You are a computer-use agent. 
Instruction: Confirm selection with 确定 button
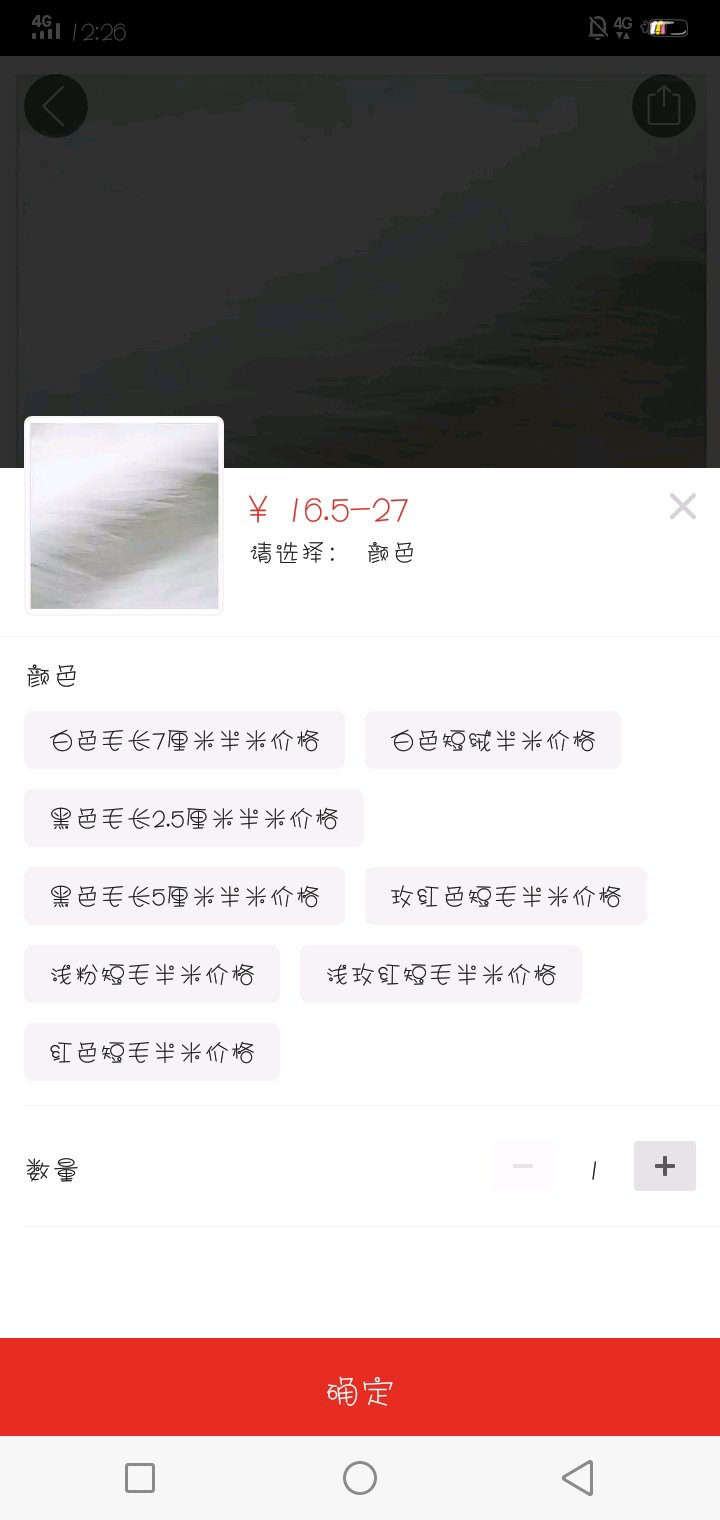click(360, 1391)
